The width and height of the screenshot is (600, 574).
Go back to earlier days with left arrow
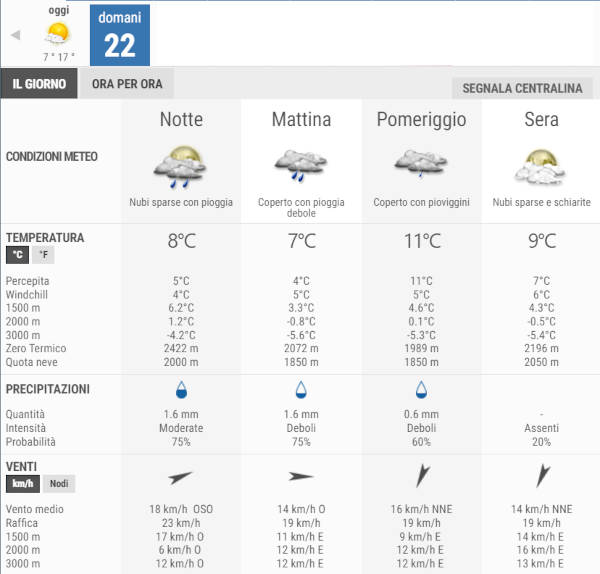pos(15,35)
